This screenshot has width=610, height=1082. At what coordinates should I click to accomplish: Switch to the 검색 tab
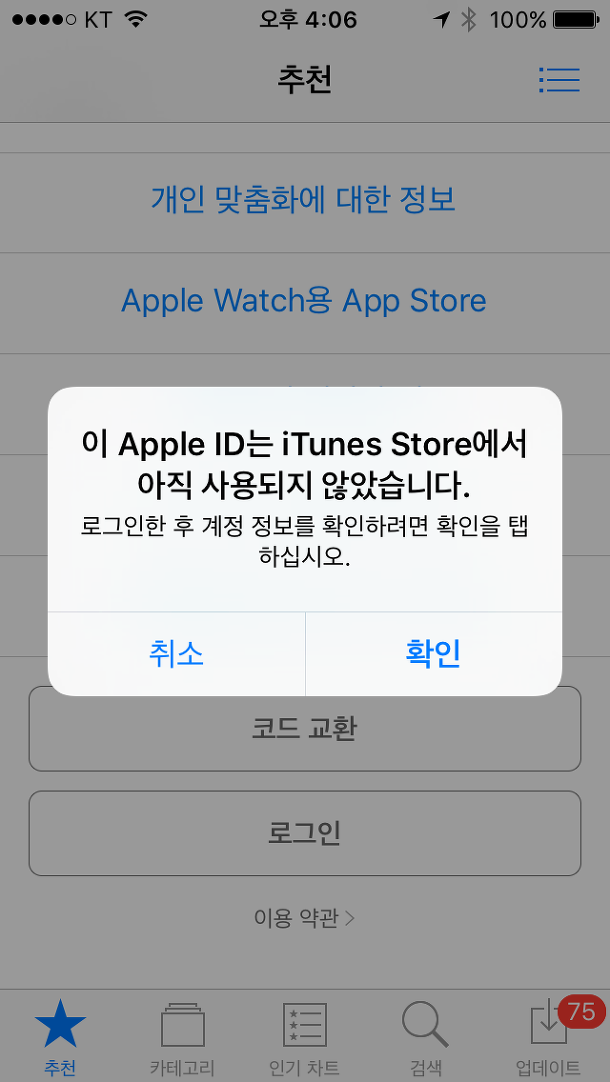(426, 1035)
